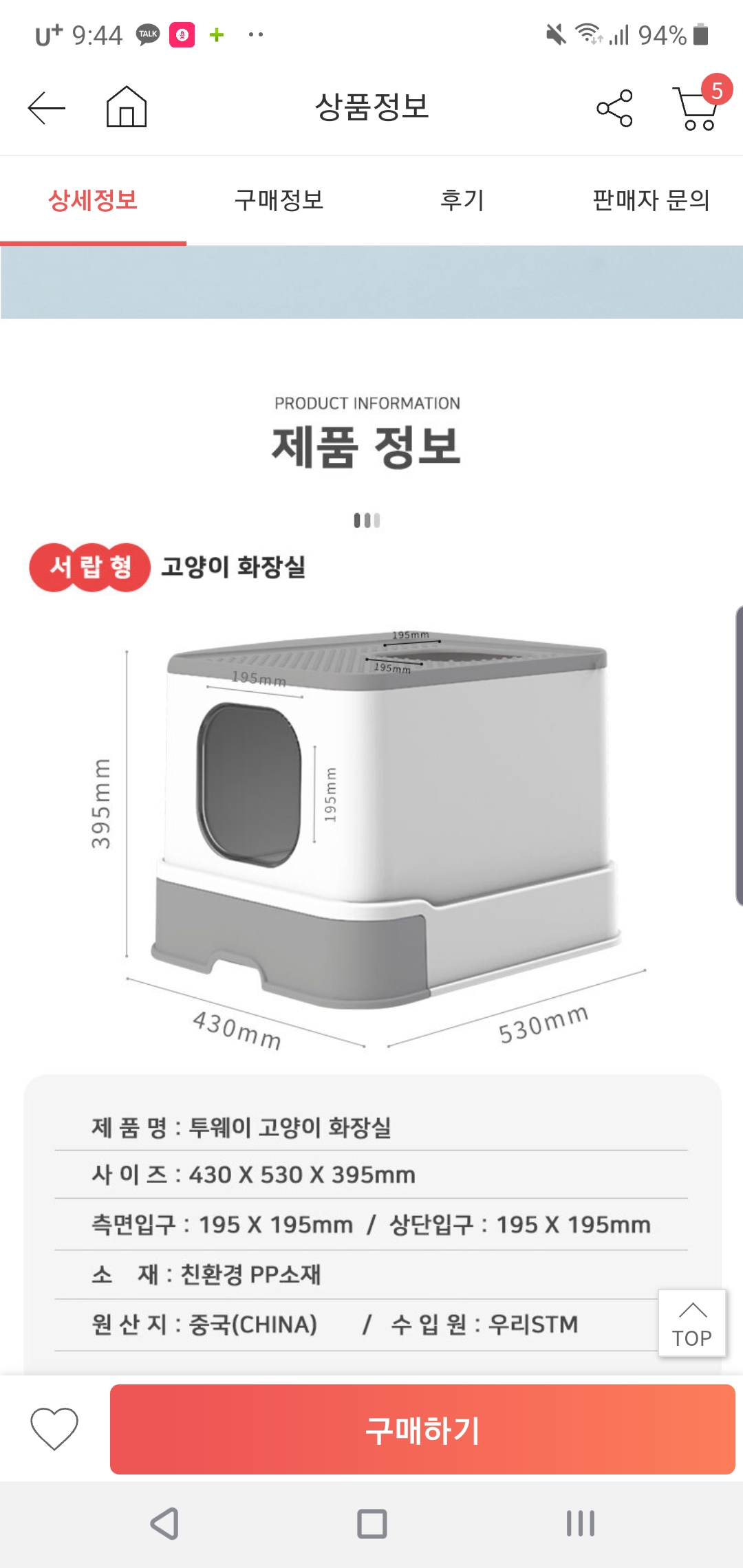743x1568 pixels.
Task: Jump to top with the TOP button
Action: [x=692, y=1323]
